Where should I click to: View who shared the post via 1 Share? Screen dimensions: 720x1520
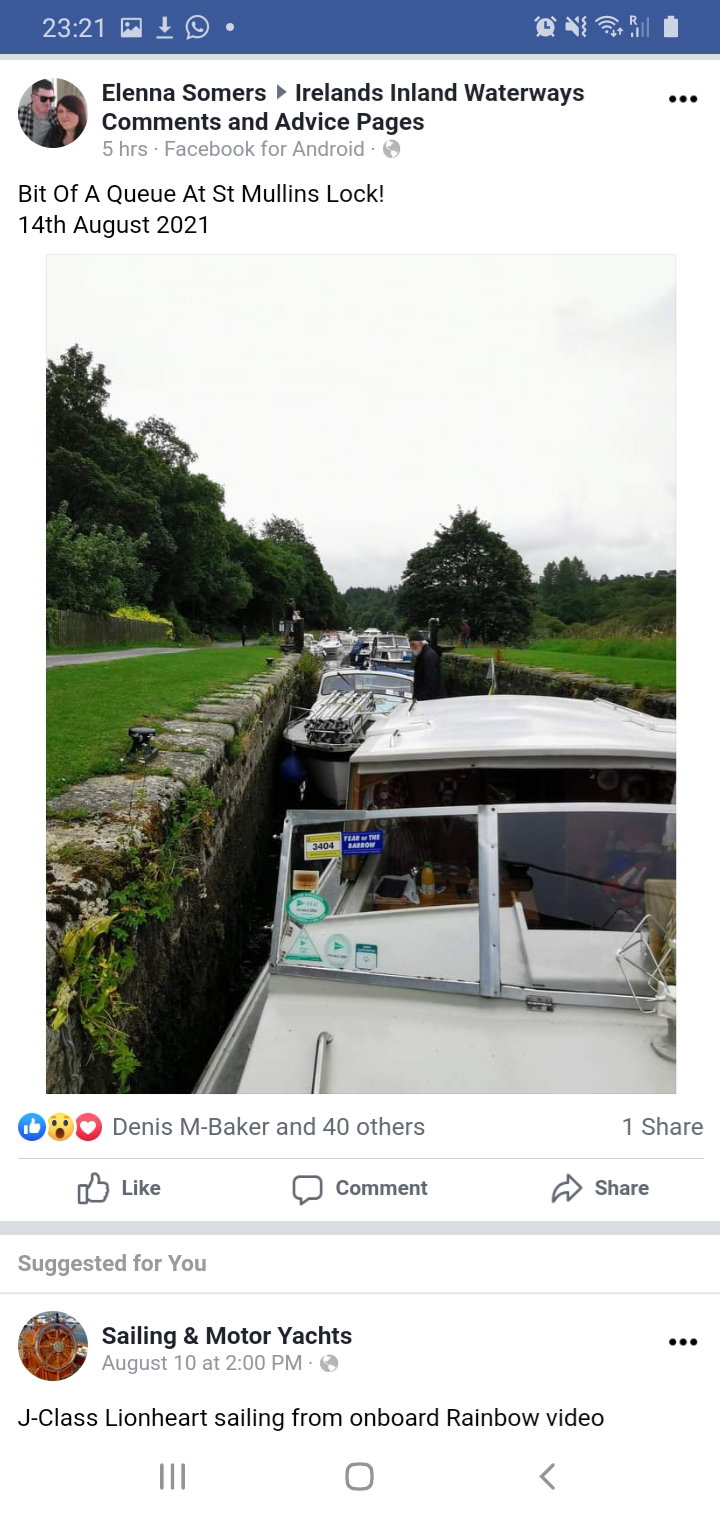662,1127
